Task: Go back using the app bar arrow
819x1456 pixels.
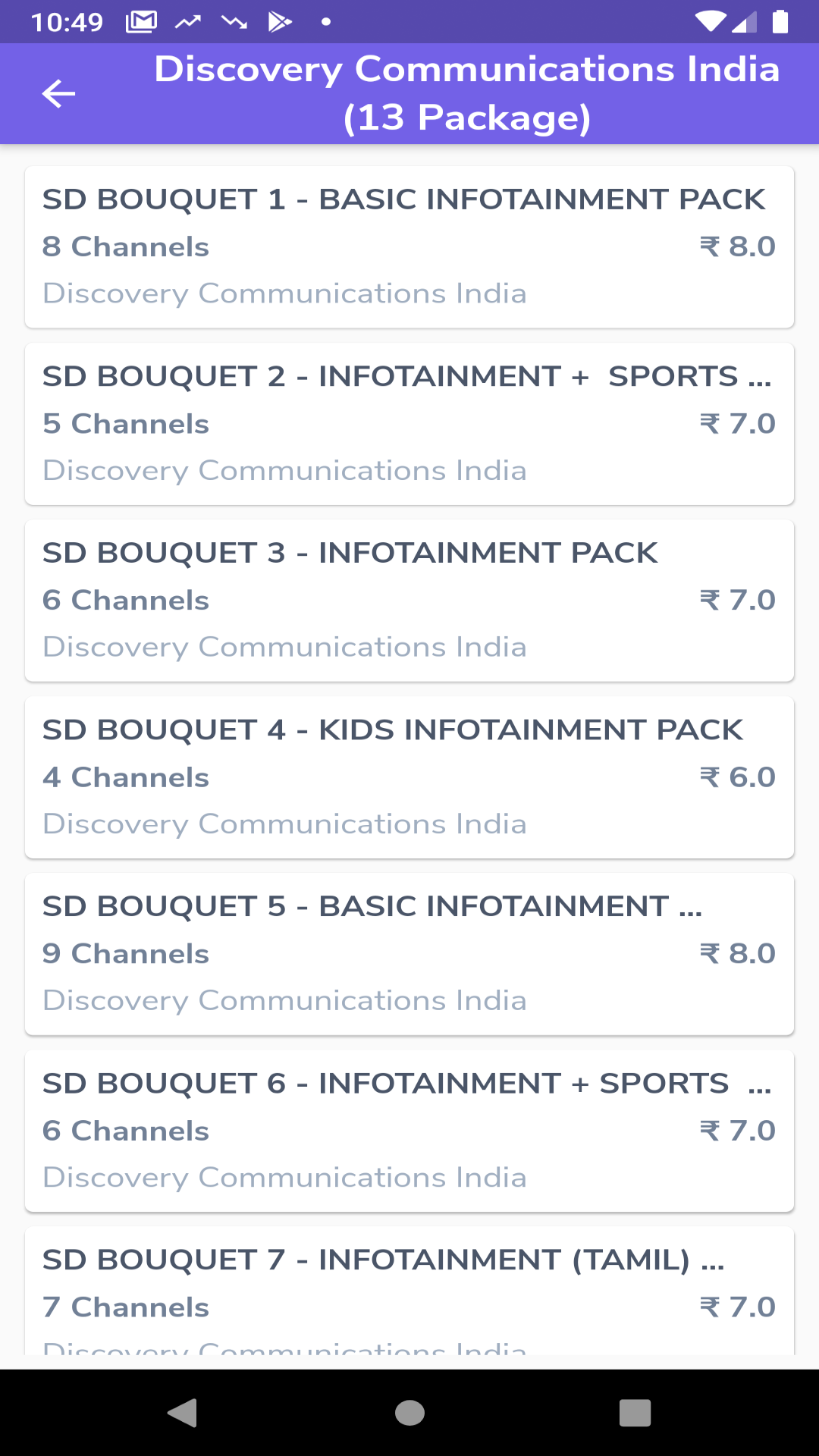Action: [58, 94]
